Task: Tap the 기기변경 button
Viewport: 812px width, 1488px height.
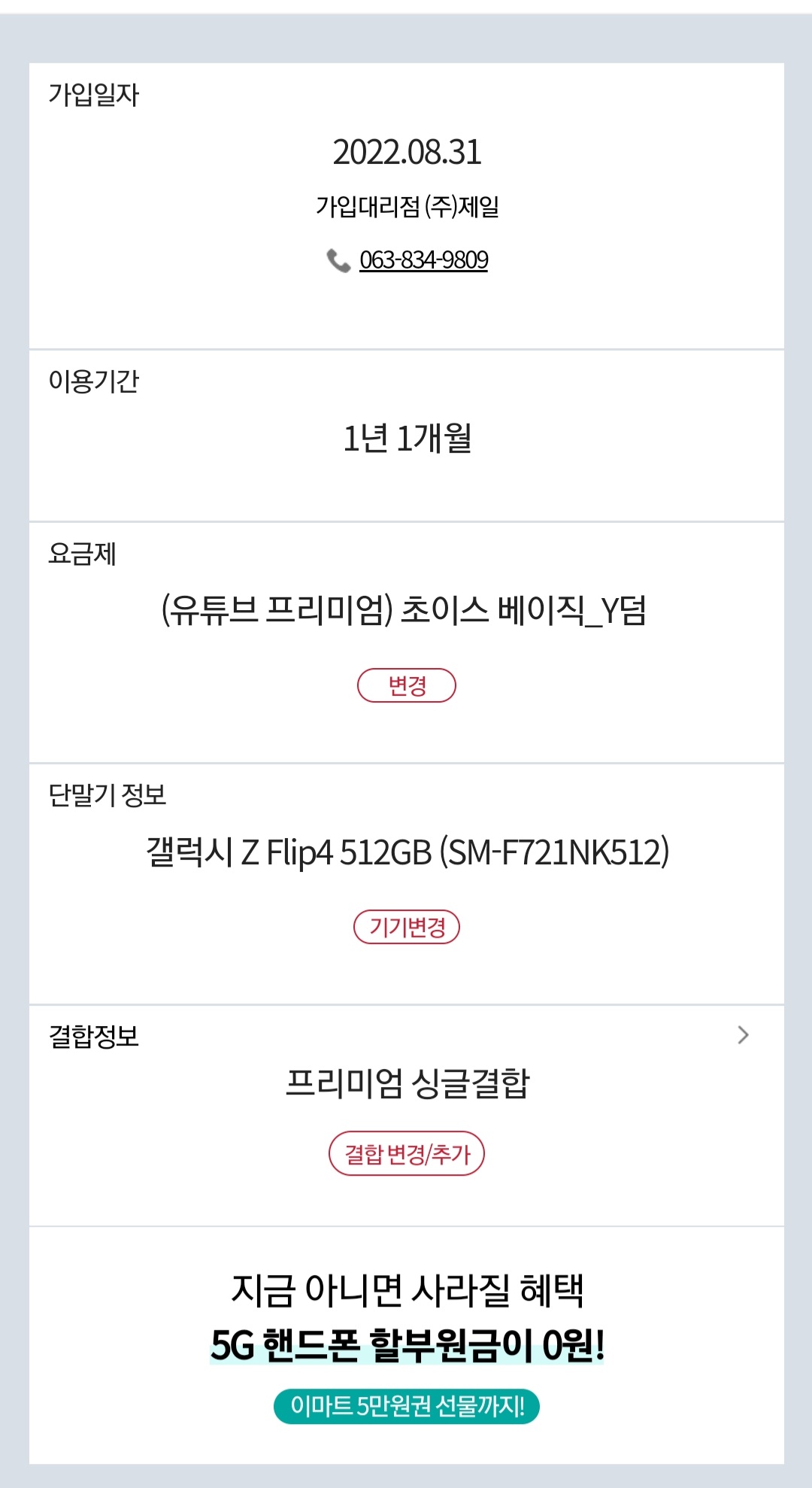Action: [406, 927]
